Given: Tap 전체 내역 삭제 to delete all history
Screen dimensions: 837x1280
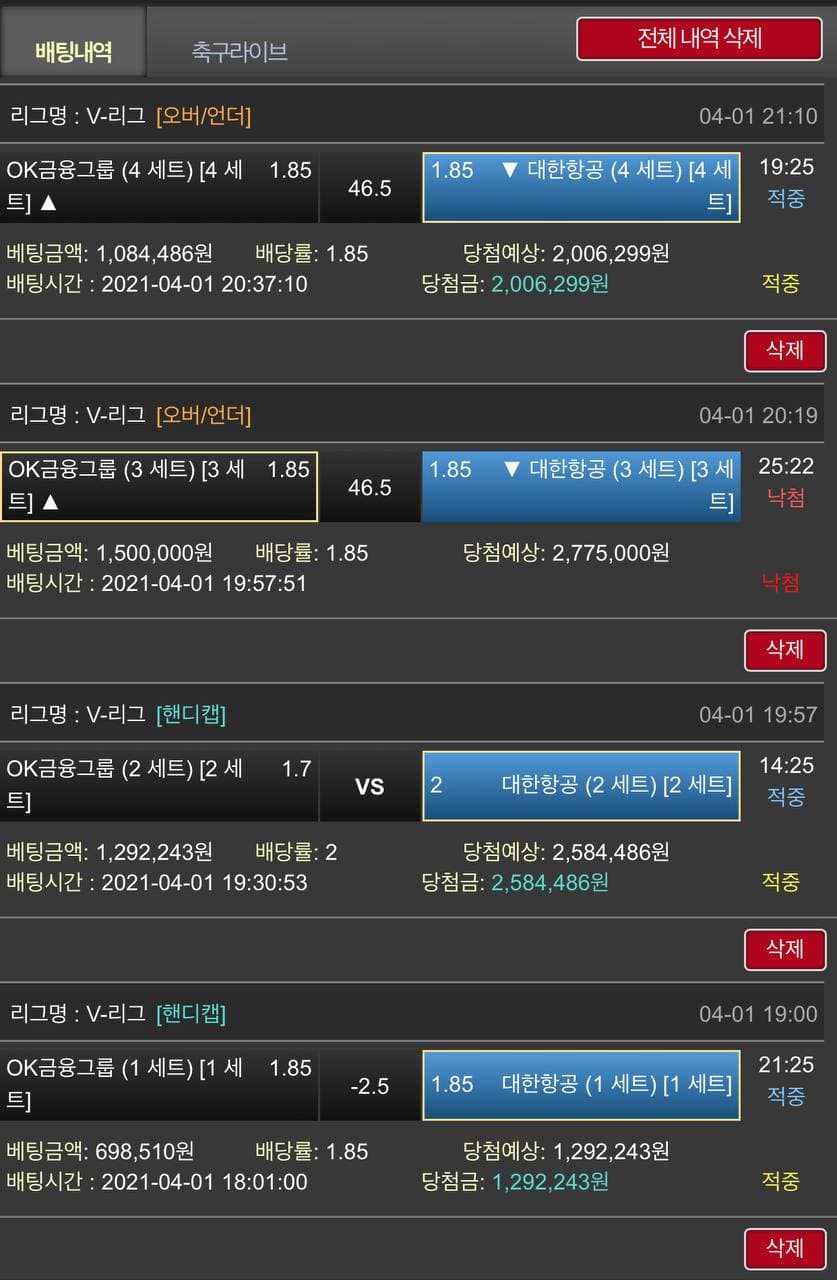Looking at the screenshot, I should click(x=699, y=38).
